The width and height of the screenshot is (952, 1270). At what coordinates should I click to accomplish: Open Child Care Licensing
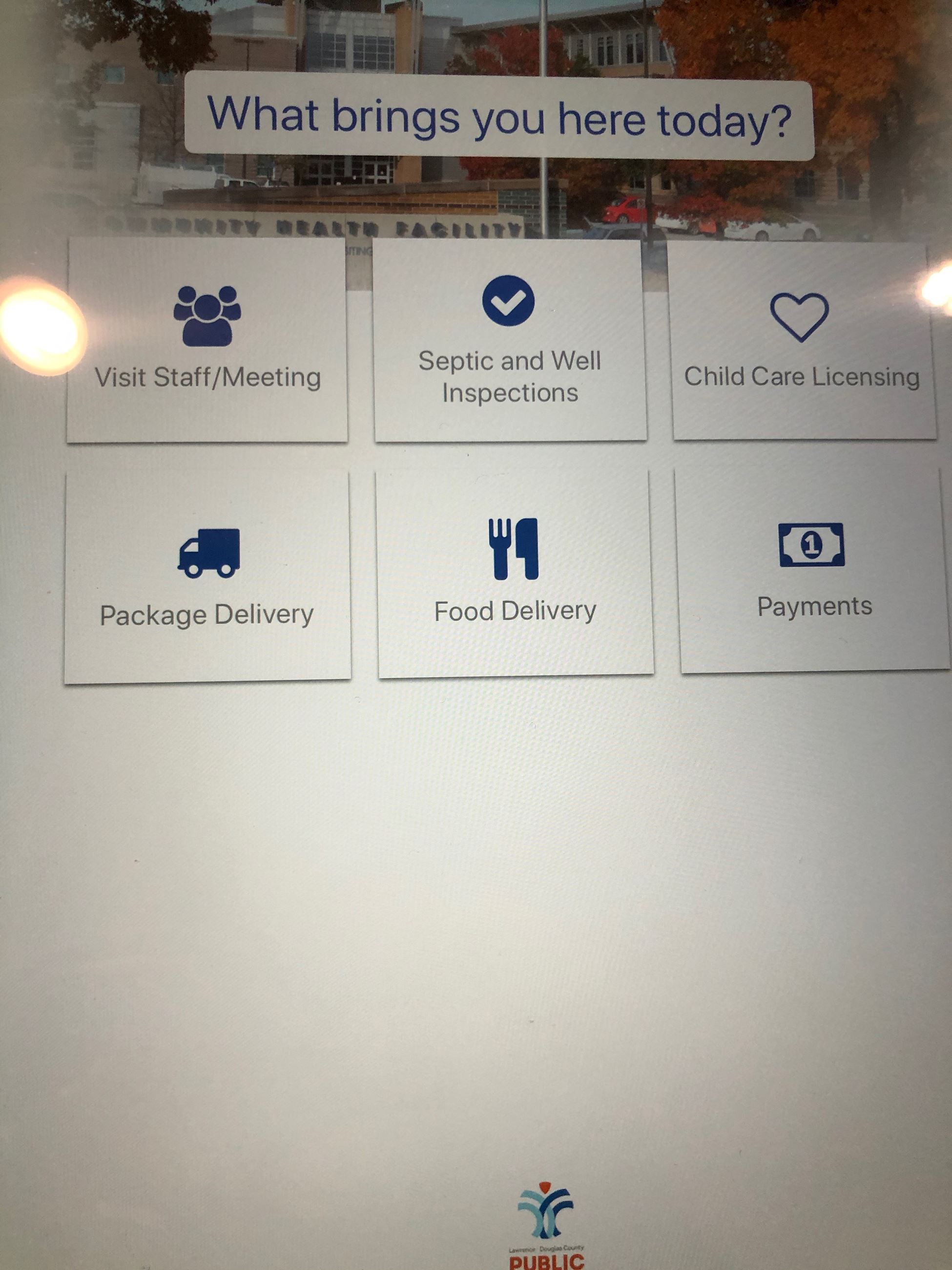804,341
